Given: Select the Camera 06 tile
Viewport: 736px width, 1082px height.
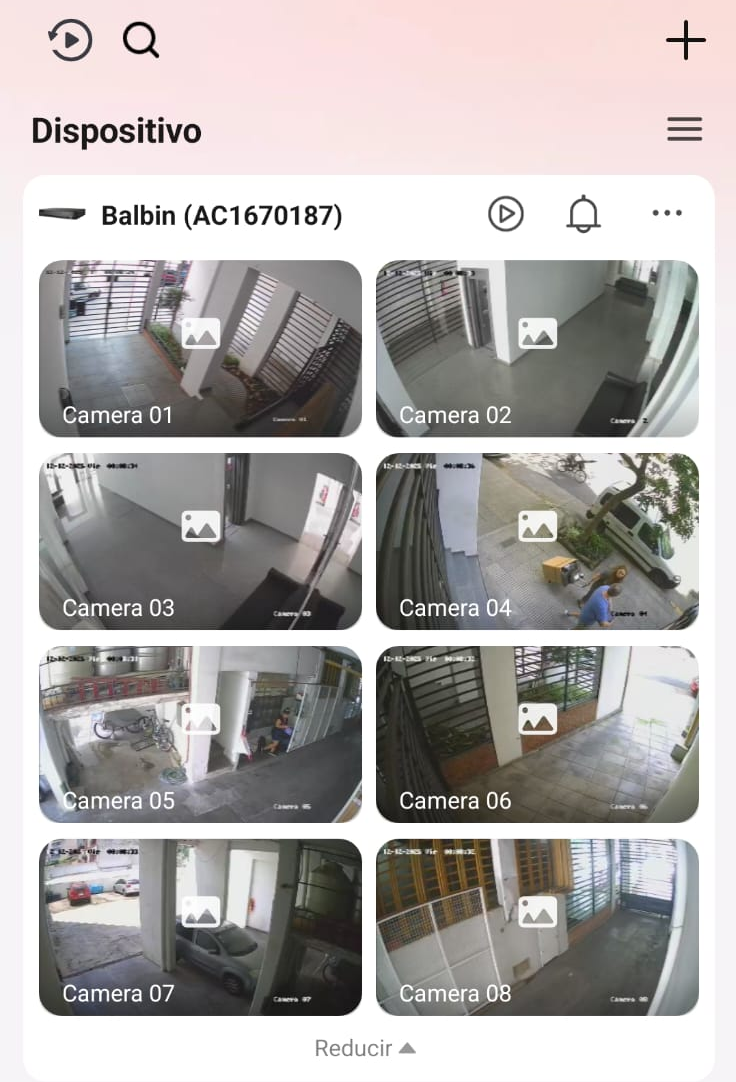Looking at the screenshot, I should tap(537, 734).
